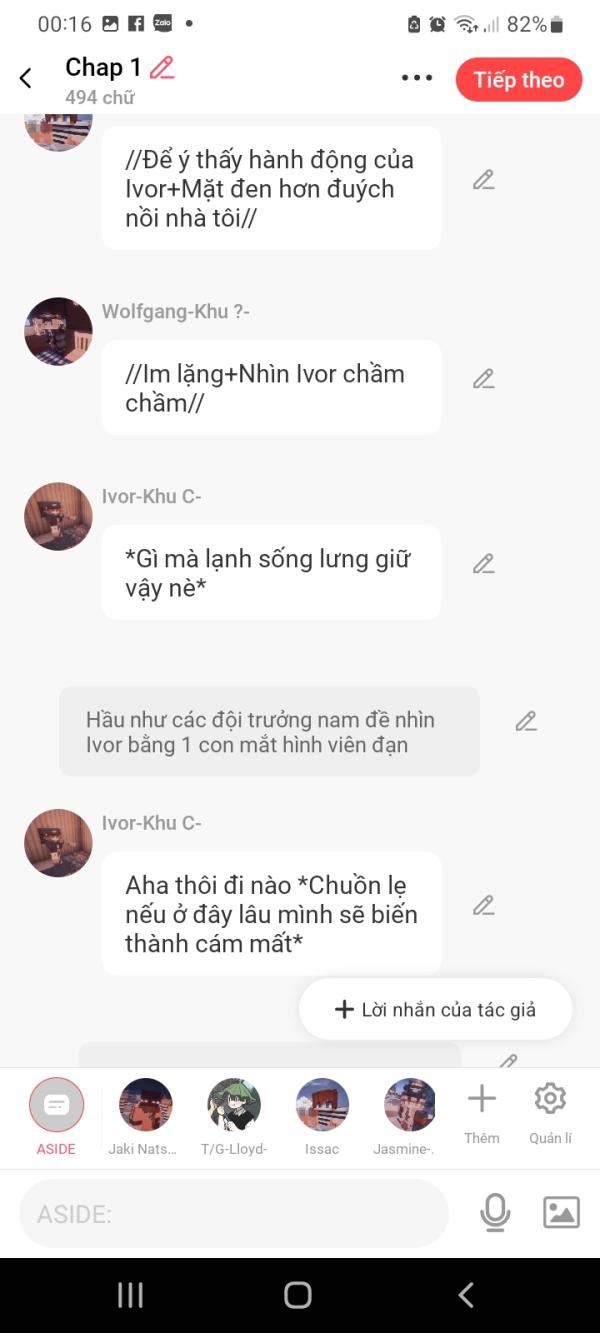This screenshot has width=600, height=1333.
Task: Edit the chapter title Chap 1
Action: coord(162,68)
